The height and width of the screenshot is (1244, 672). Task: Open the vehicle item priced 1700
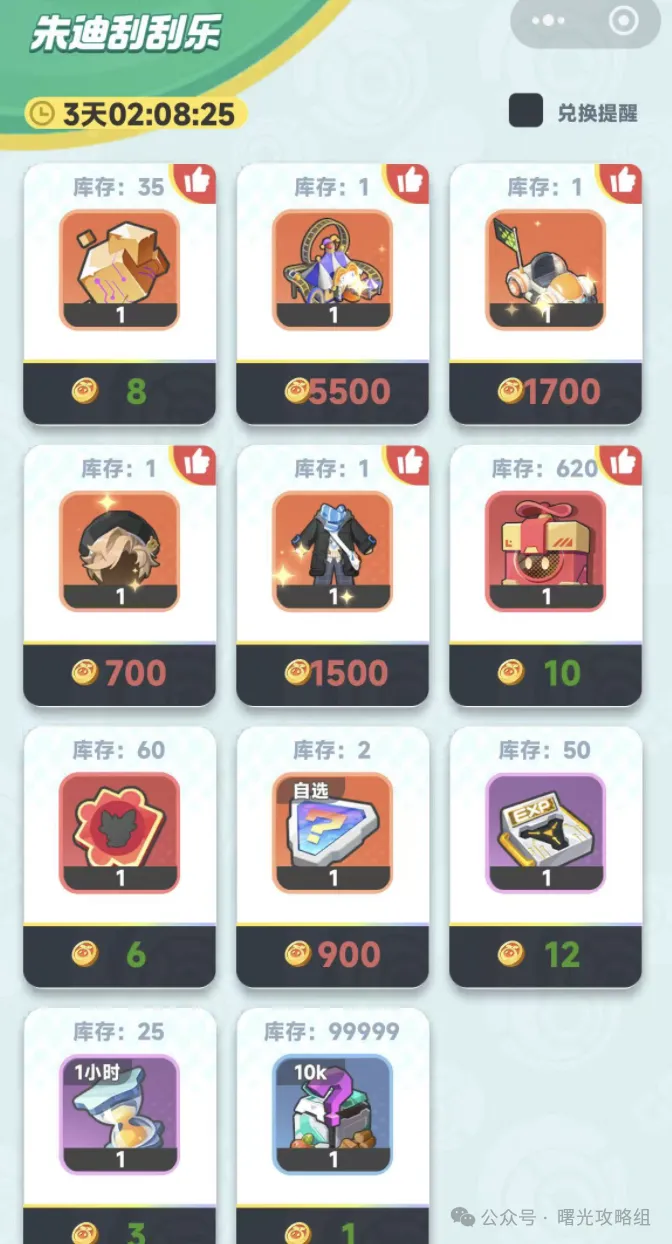tap(545, 270)
